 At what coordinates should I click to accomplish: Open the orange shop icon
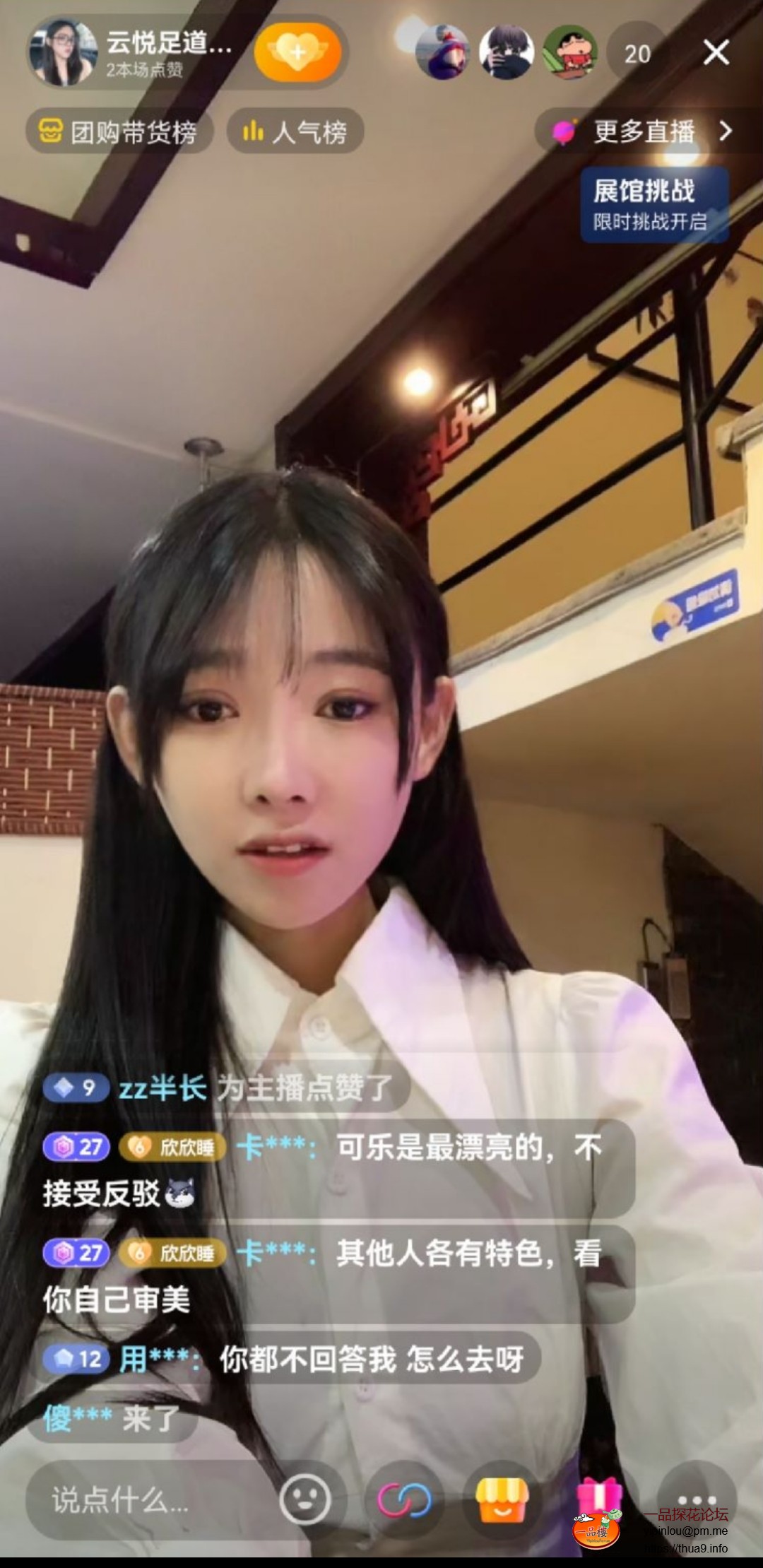(502, 1499)
